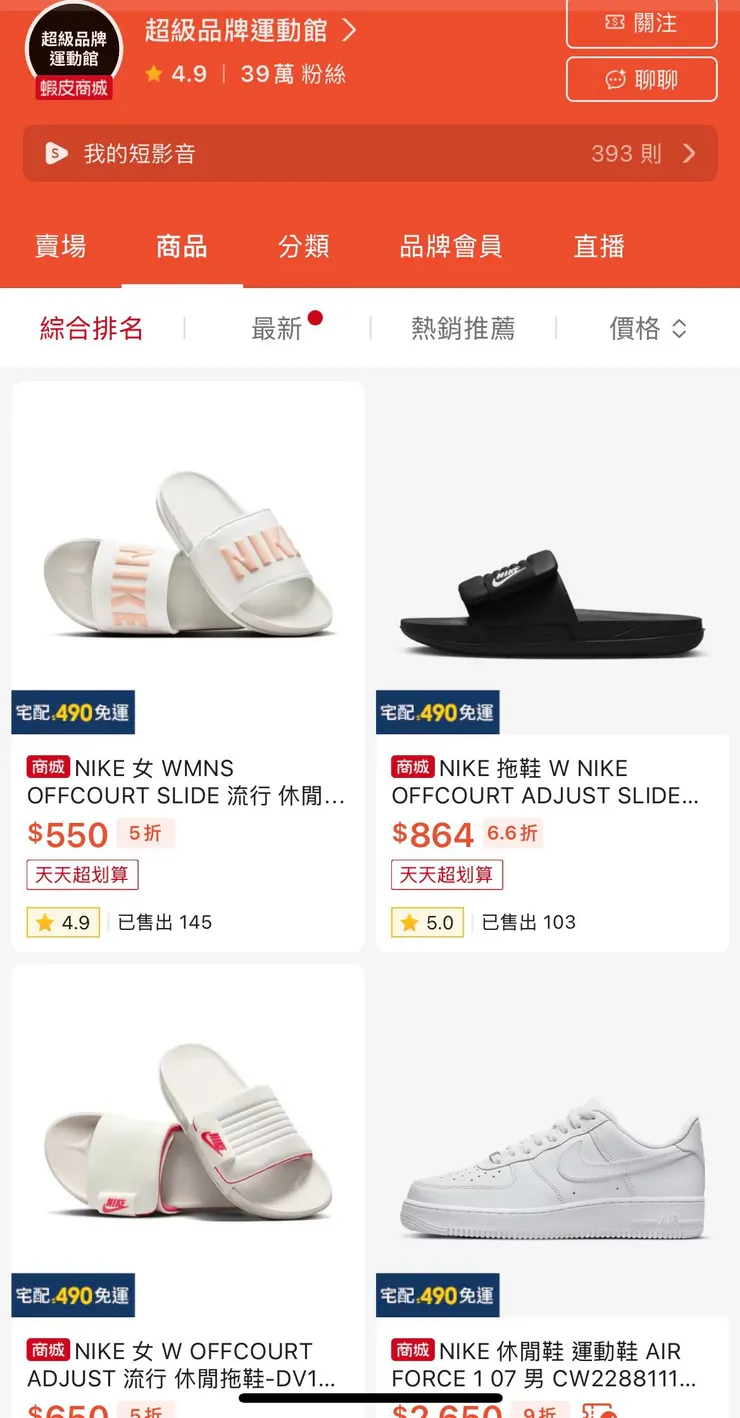Open the 品牌會員 tab
The height and width of the screenshot is (1418, 740).
coord(450,247)
